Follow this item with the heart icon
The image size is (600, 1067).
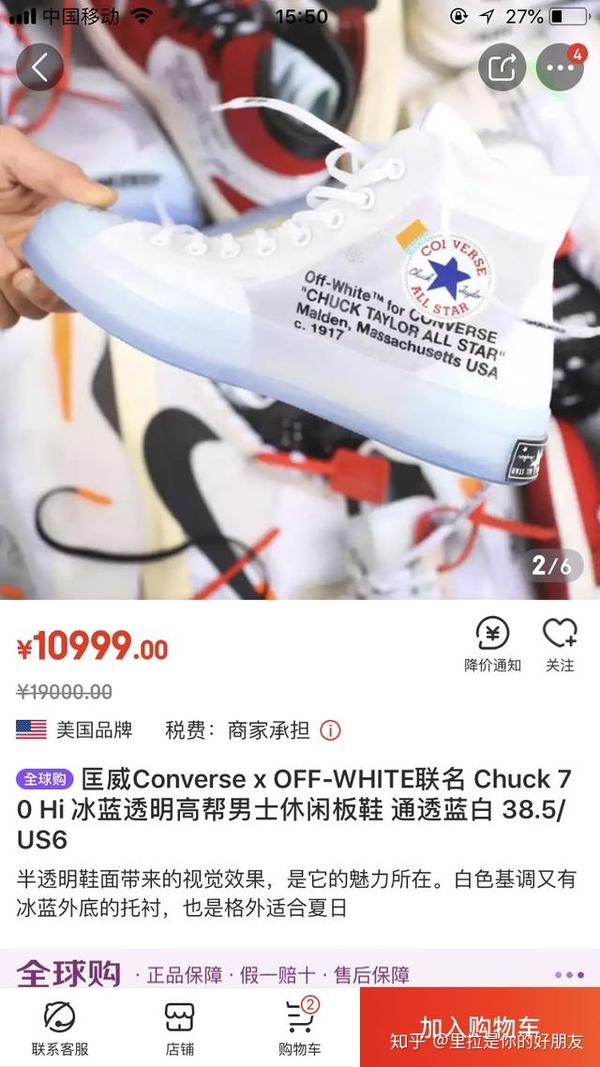click(560, 644)
